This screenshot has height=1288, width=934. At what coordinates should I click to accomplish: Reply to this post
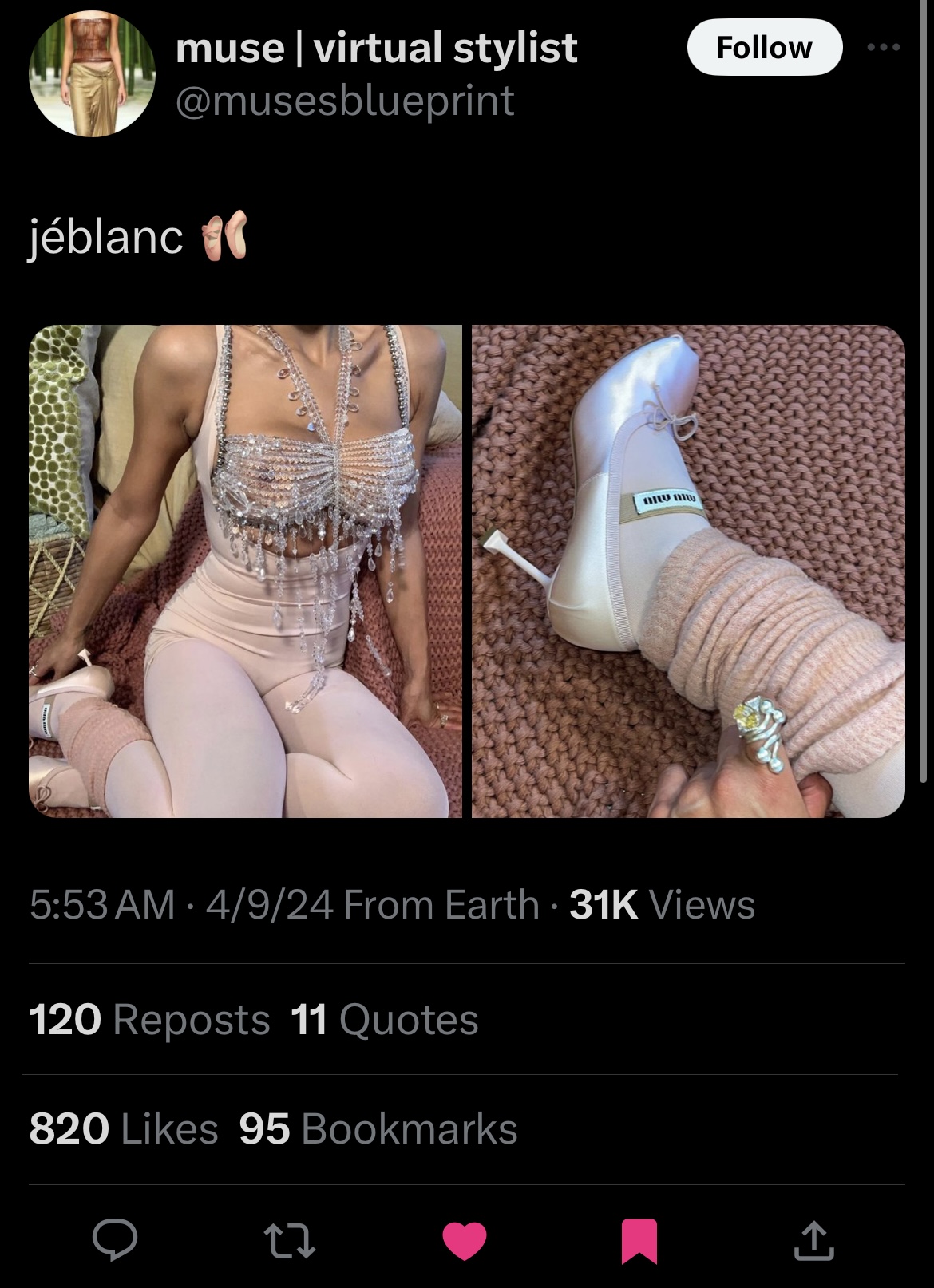pos(115,1240)
